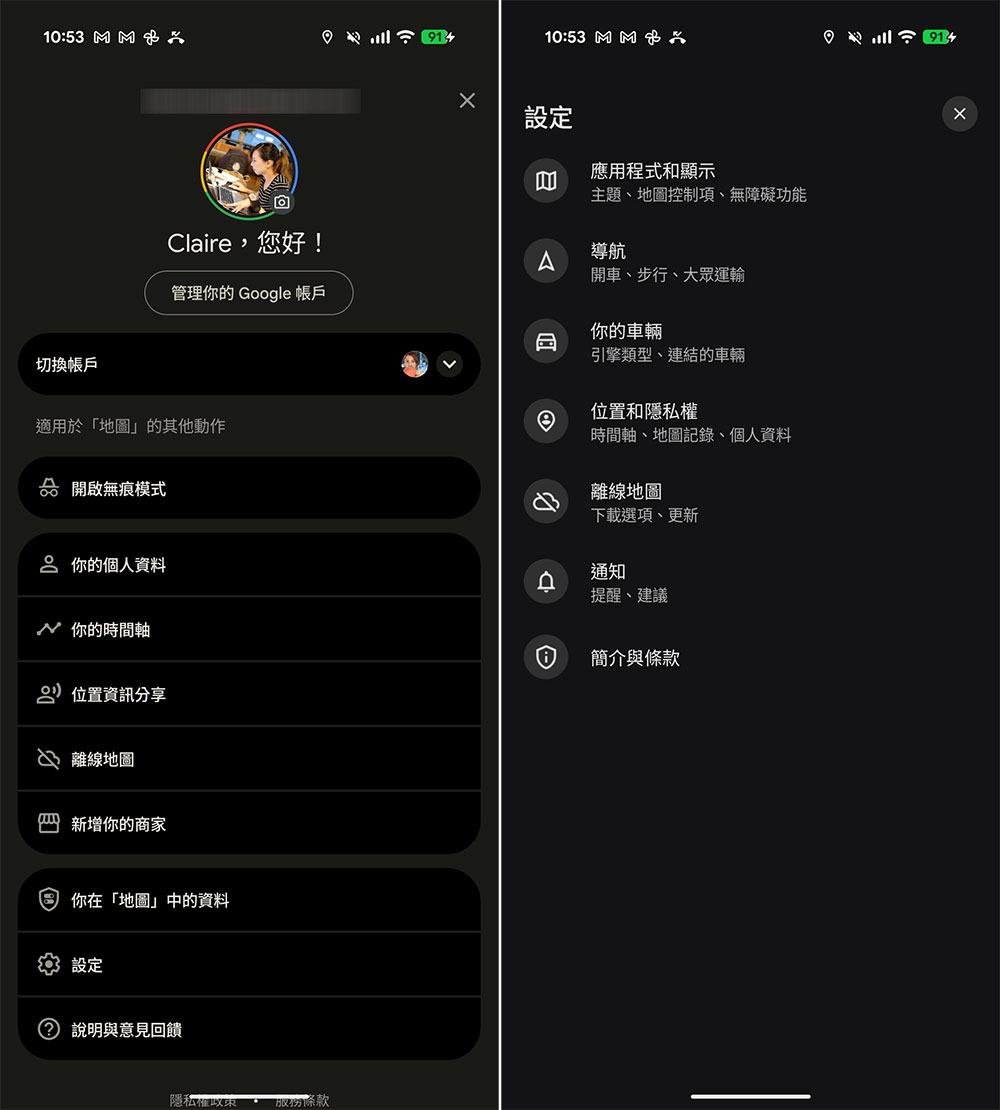
Task: Open the incognito mode icon in Maps menu
Action: pos(48,488)
